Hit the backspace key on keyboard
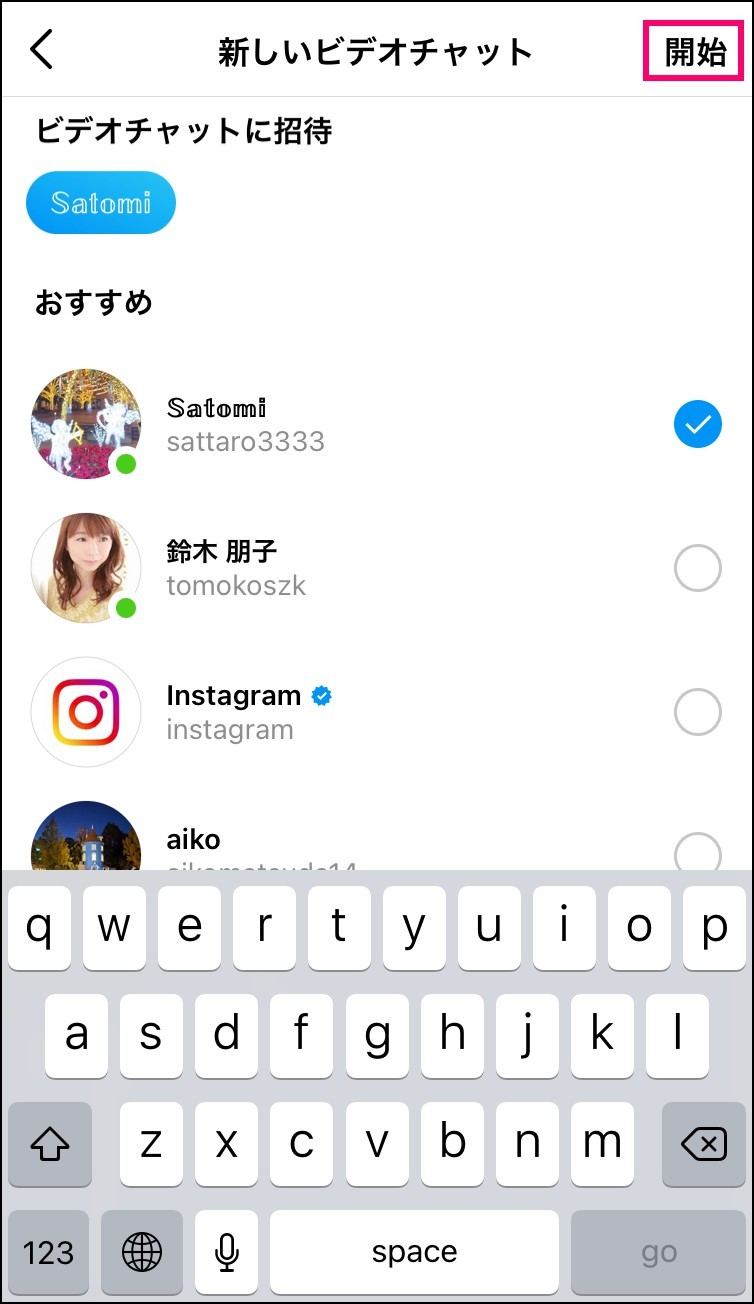 (x=706, y=1144)
